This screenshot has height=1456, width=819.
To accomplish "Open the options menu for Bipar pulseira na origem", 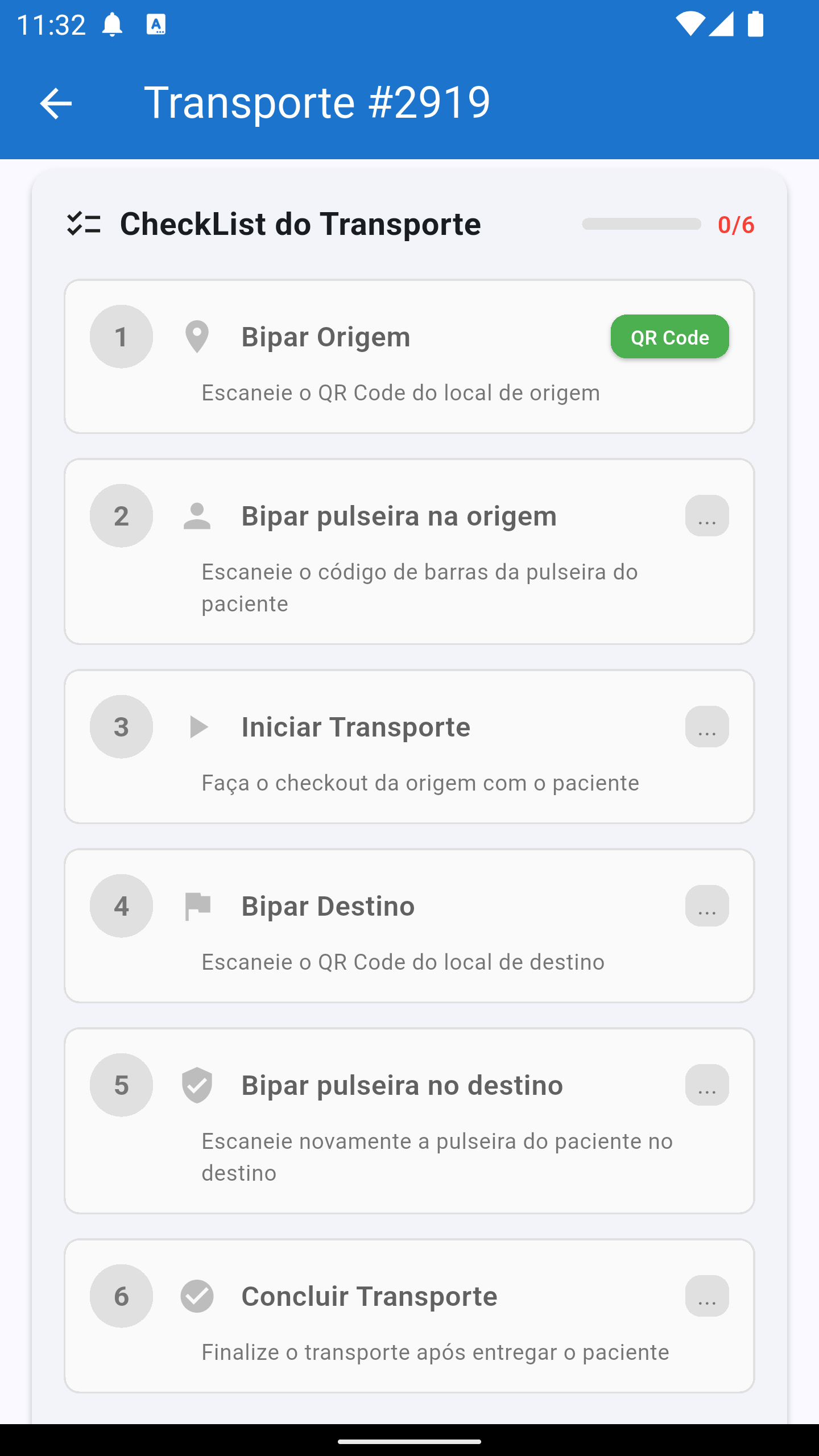I will tap(706, 515).
